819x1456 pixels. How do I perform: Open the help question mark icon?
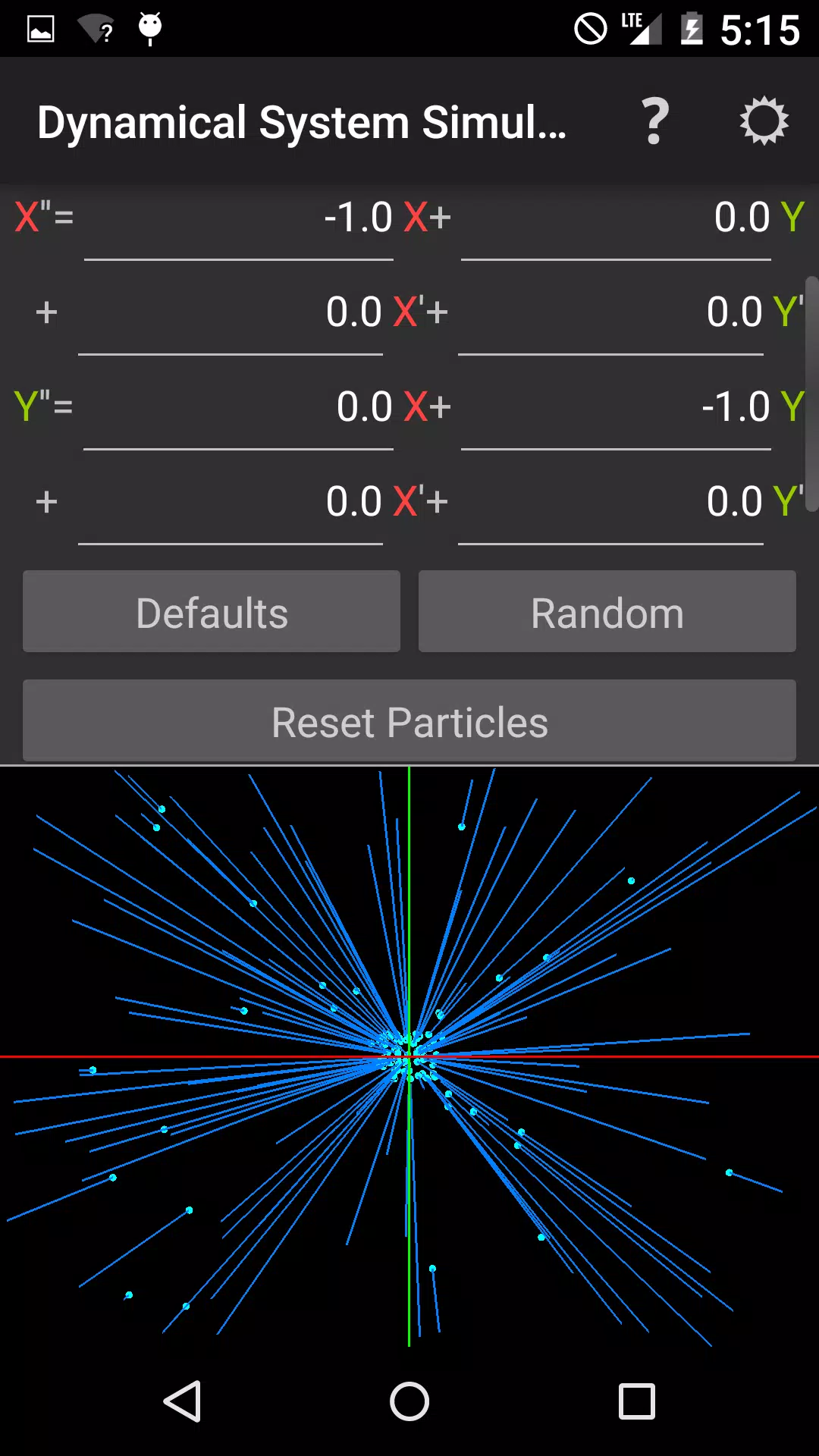pyautogui.click(x=656, y=121)
